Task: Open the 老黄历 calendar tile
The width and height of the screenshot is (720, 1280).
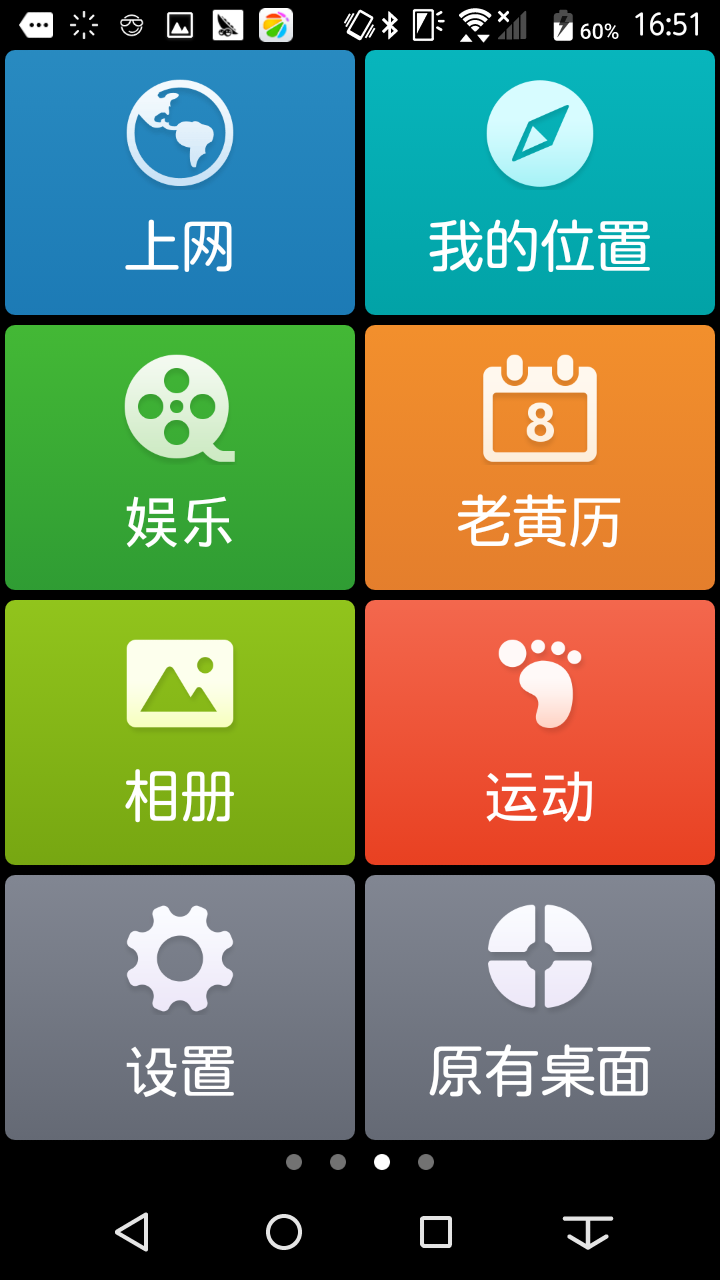Action: click(540, 458)
